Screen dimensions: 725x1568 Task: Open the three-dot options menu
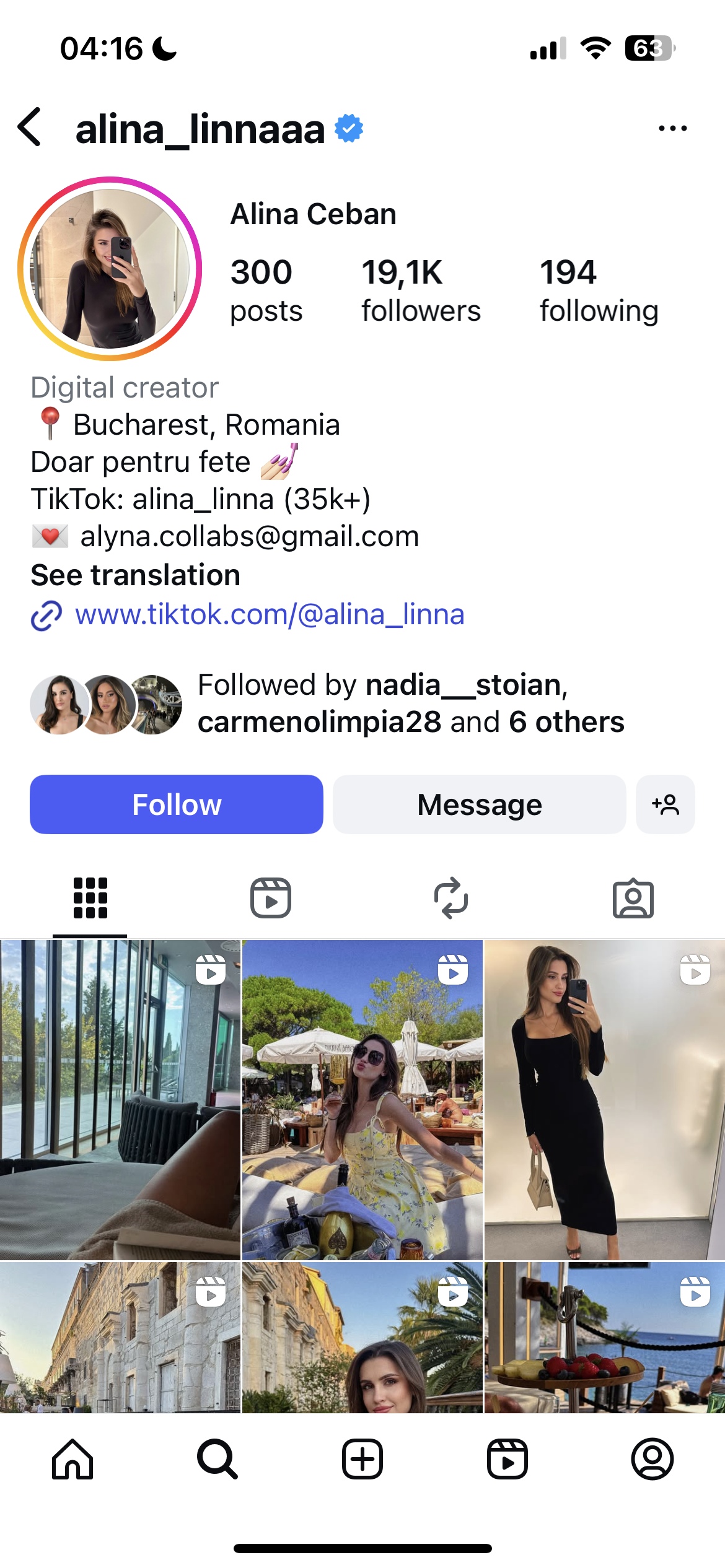pyautogui.click(x=672, y=128)
